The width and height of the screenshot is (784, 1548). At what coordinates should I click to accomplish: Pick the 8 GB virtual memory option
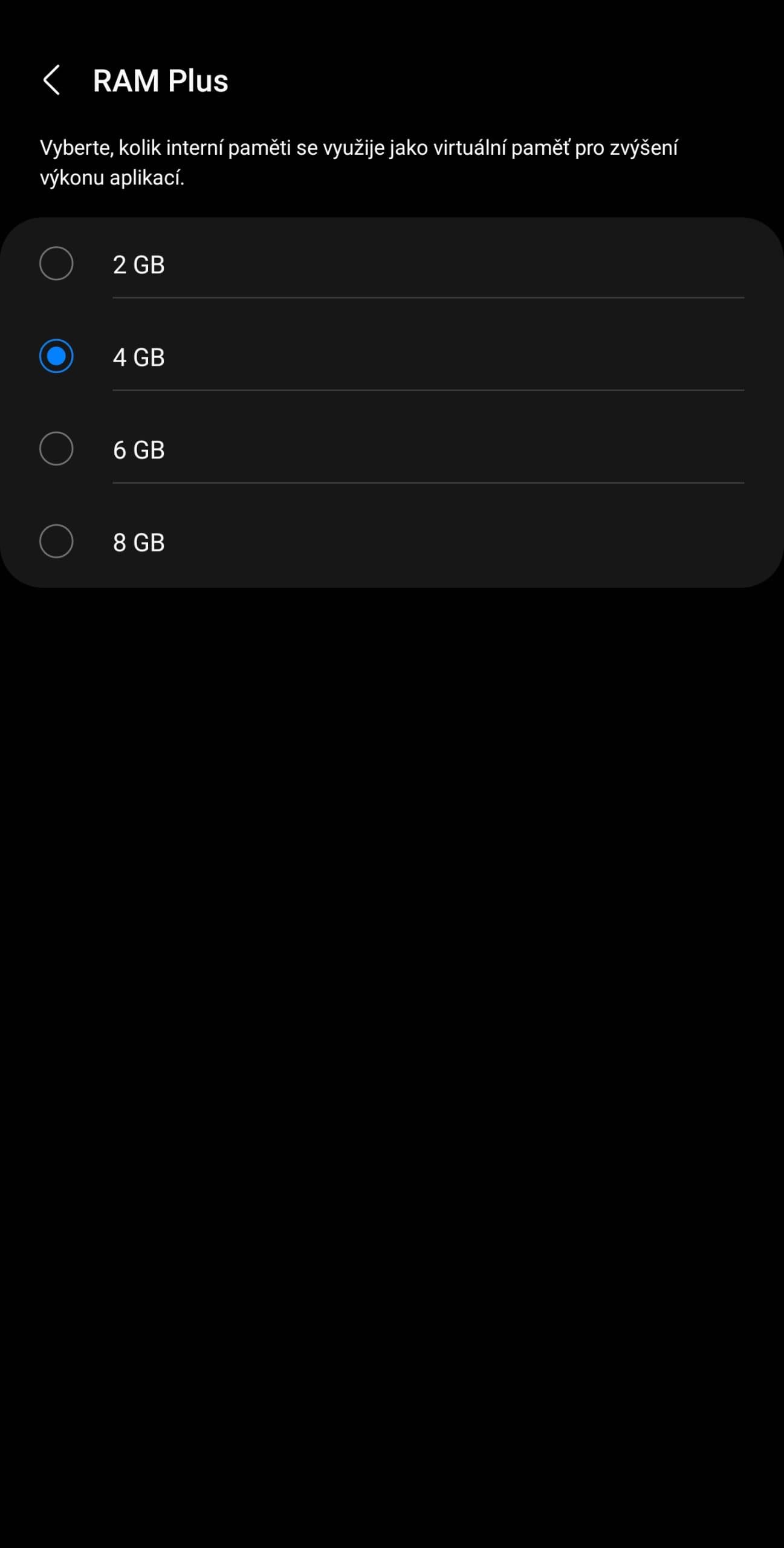click(56, 541)
